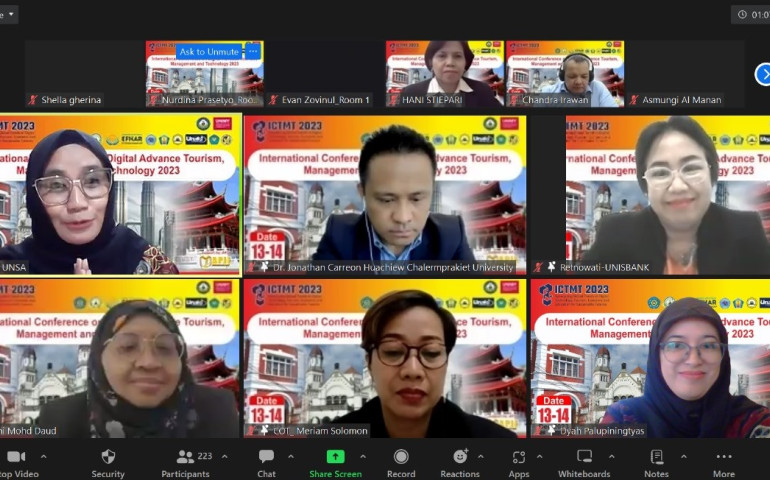Select Meriam Solomon's video tile
770x480 pixels.
[385, 358]
